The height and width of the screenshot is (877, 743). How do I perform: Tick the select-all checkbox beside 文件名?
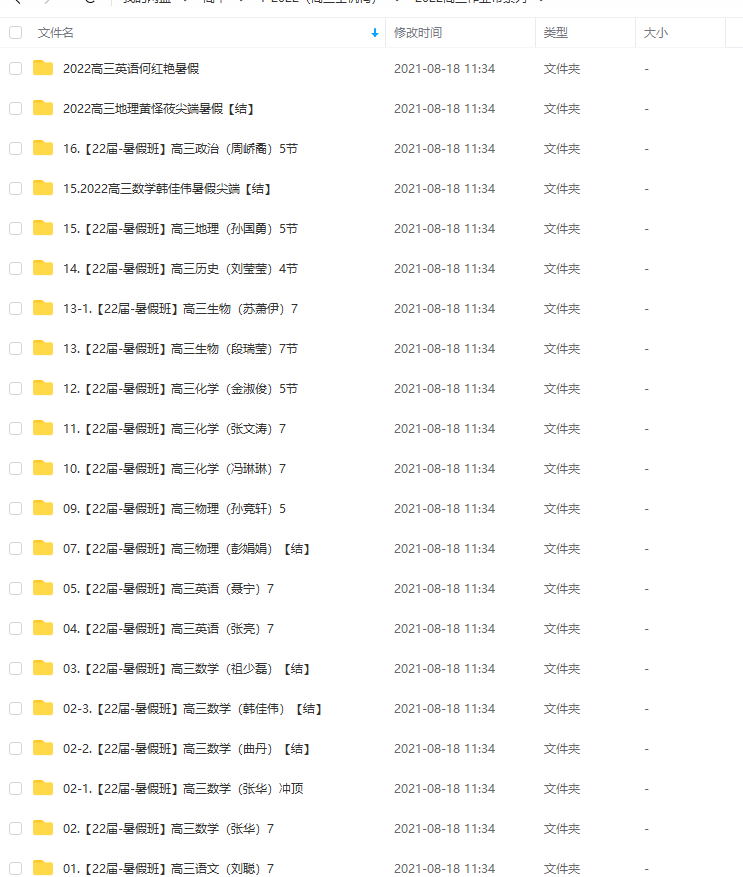point(15,33)
